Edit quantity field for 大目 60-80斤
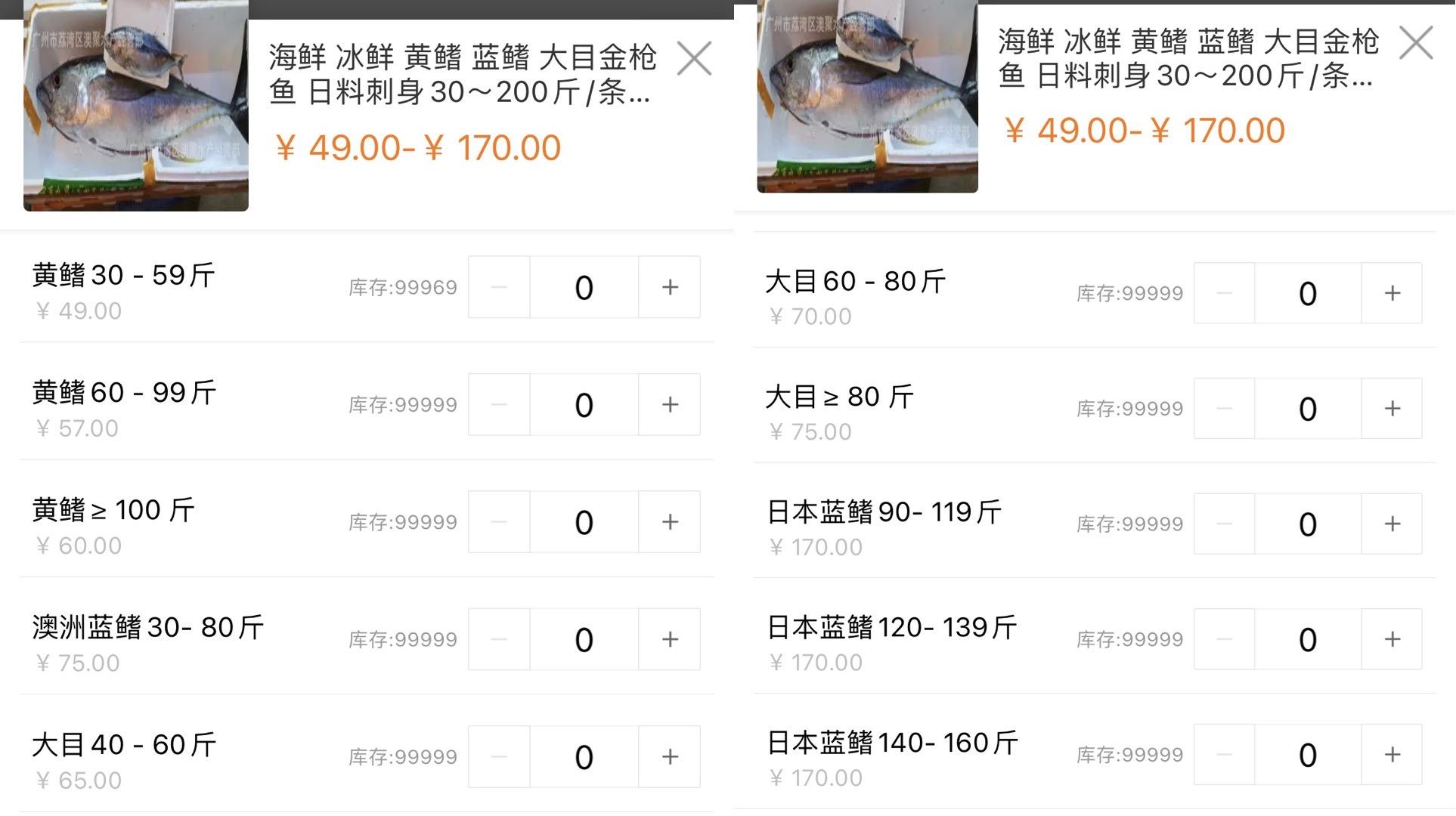Screen dimensions: 1456x816 pyautogui.click(x=1307, y=293)
